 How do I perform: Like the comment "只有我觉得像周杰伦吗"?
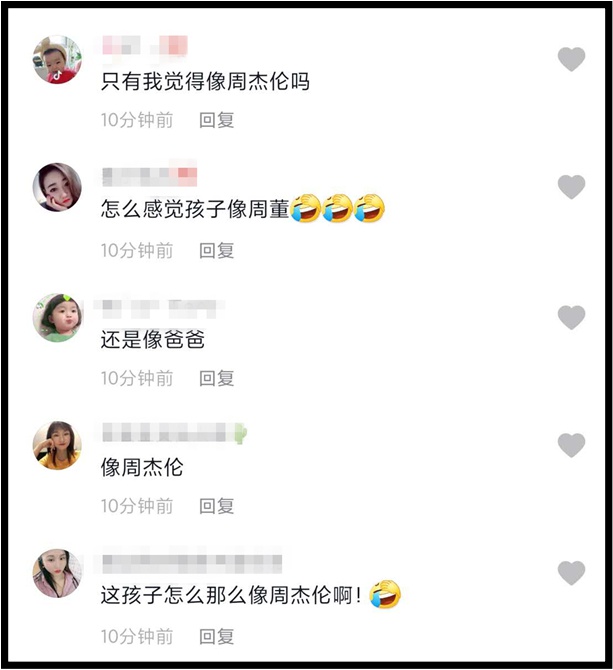[x=571, y=59]
